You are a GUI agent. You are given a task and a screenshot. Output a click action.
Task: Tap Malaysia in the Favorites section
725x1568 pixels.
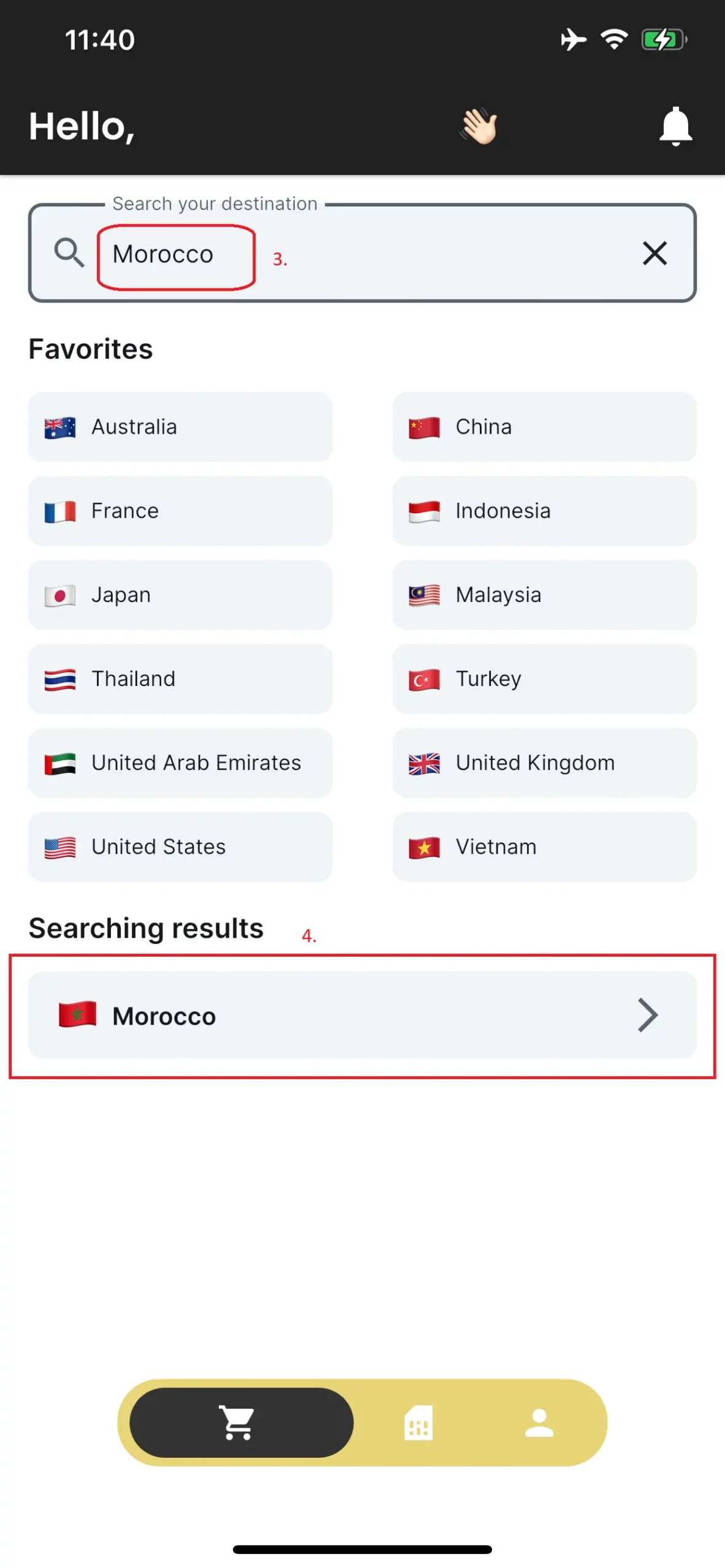(544, 594)
